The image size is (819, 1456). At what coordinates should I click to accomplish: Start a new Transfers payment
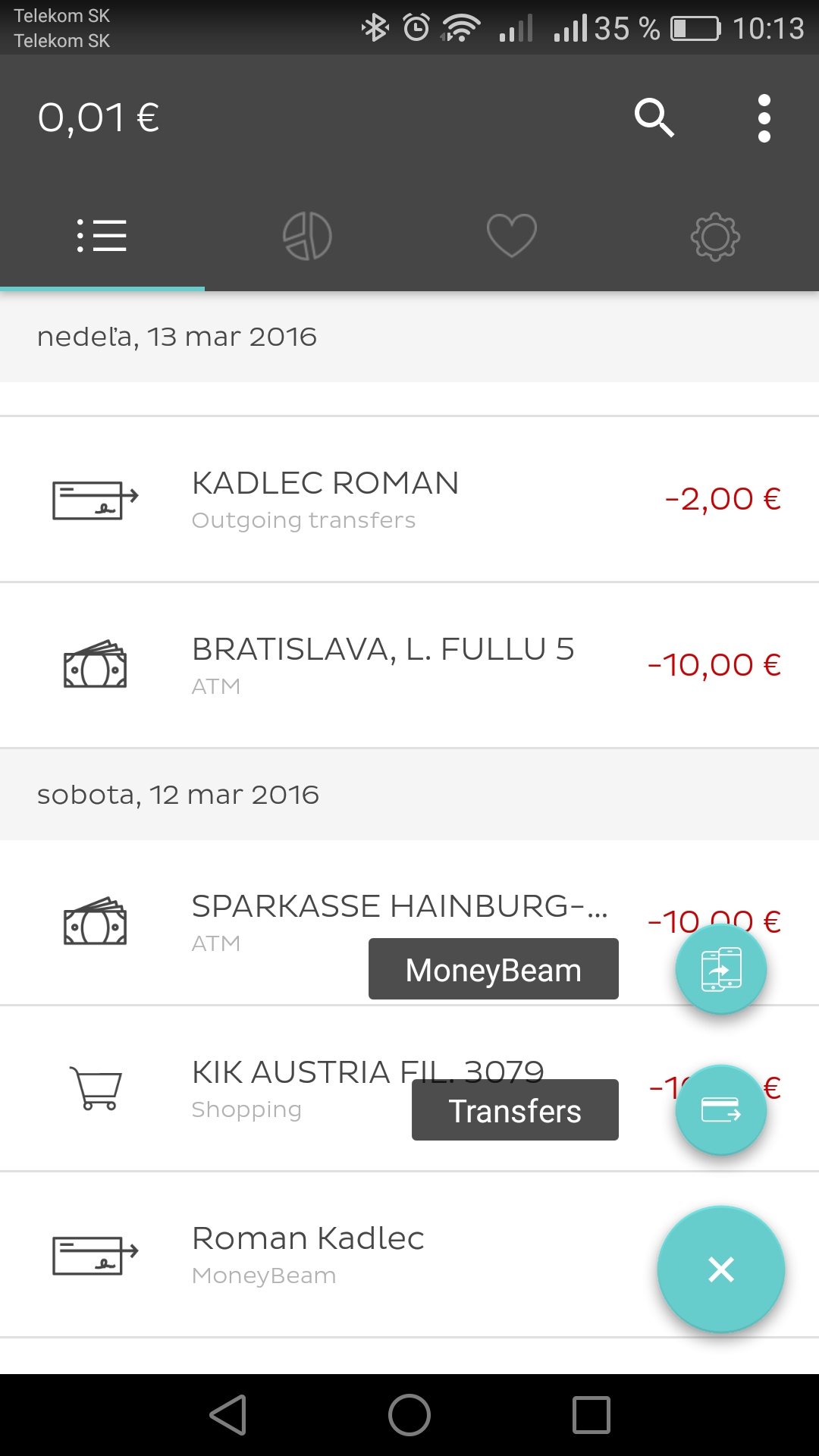click(x=720, y=1110)
